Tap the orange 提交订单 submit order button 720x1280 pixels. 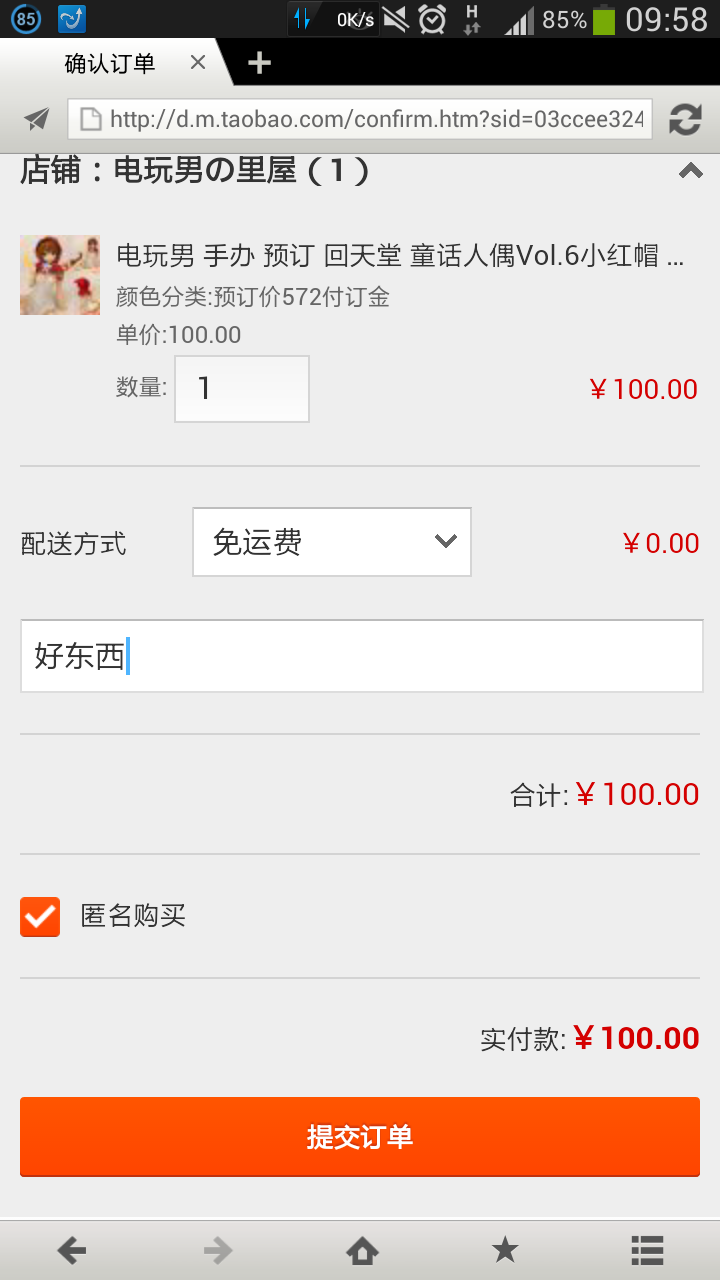pos(360,1137)
